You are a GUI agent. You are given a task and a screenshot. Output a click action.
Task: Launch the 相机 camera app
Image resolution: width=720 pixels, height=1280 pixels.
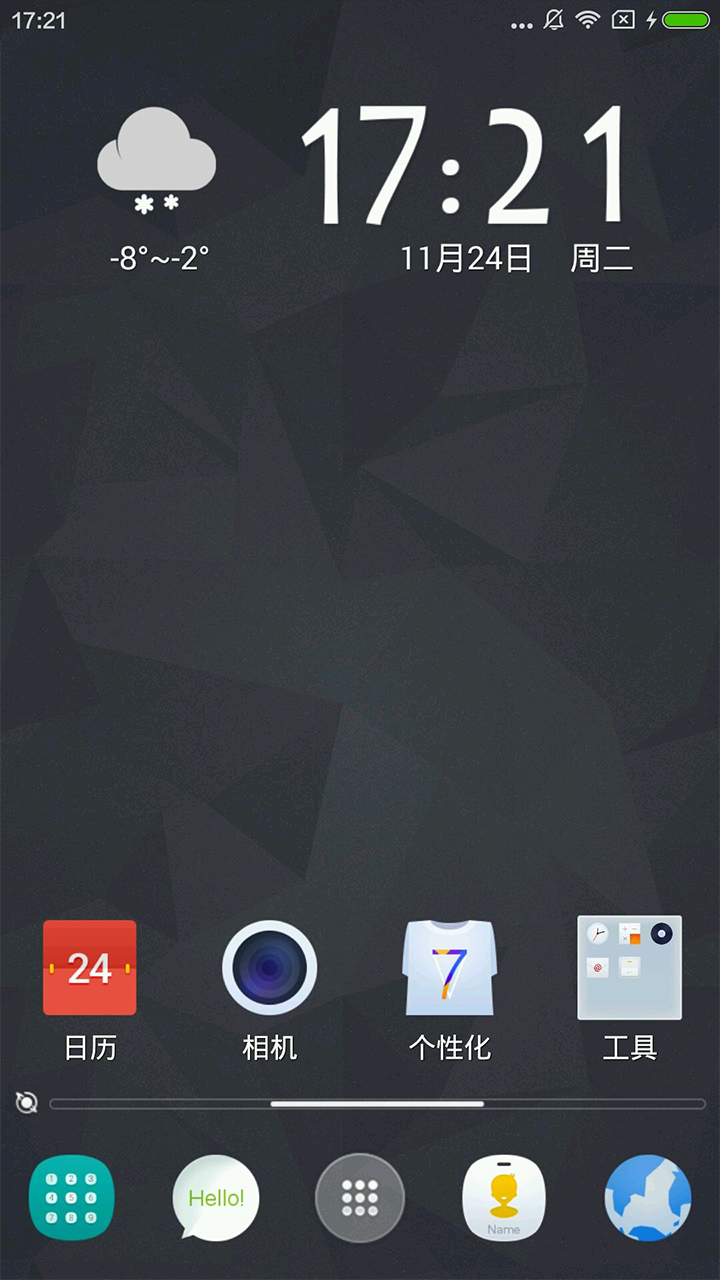(x=270, y=968)
